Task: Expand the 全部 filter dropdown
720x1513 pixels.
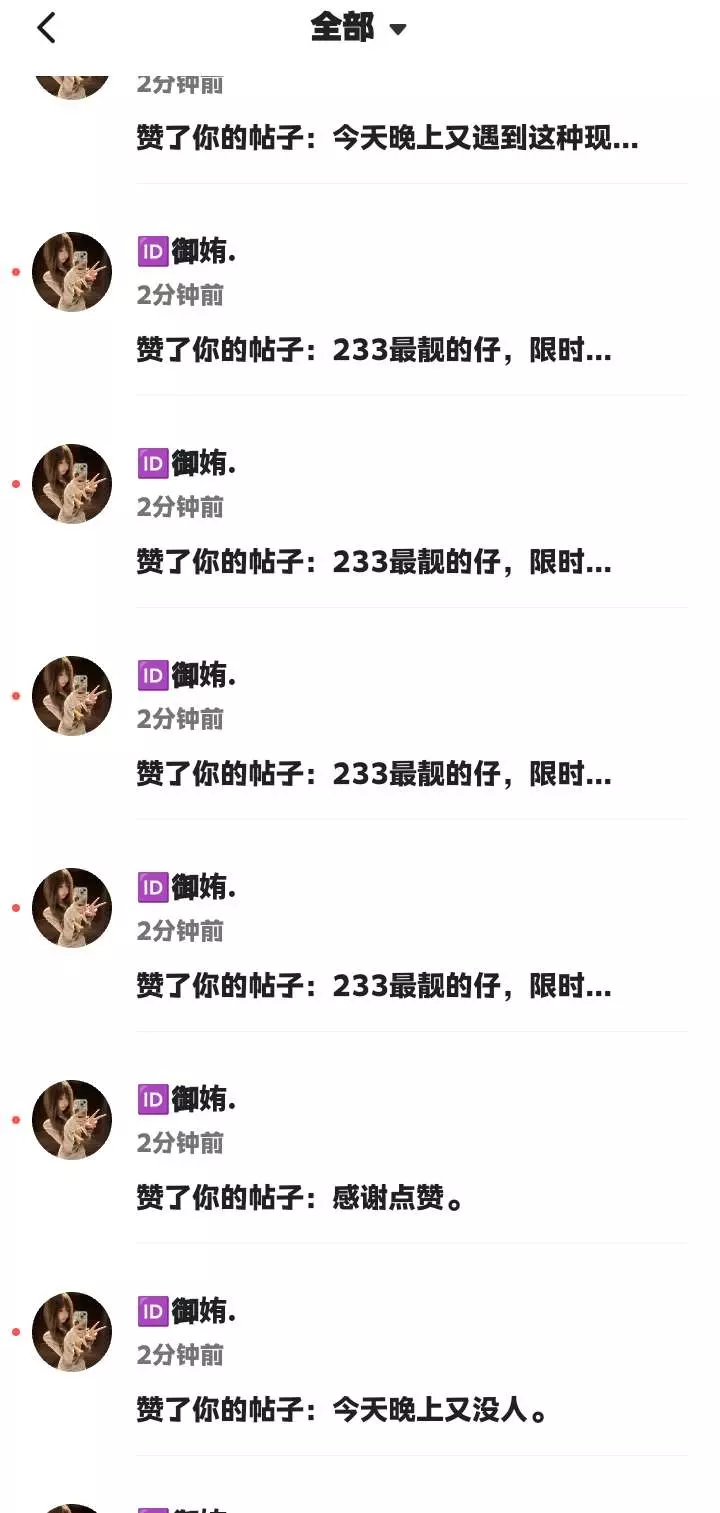Action: point(358,28)
